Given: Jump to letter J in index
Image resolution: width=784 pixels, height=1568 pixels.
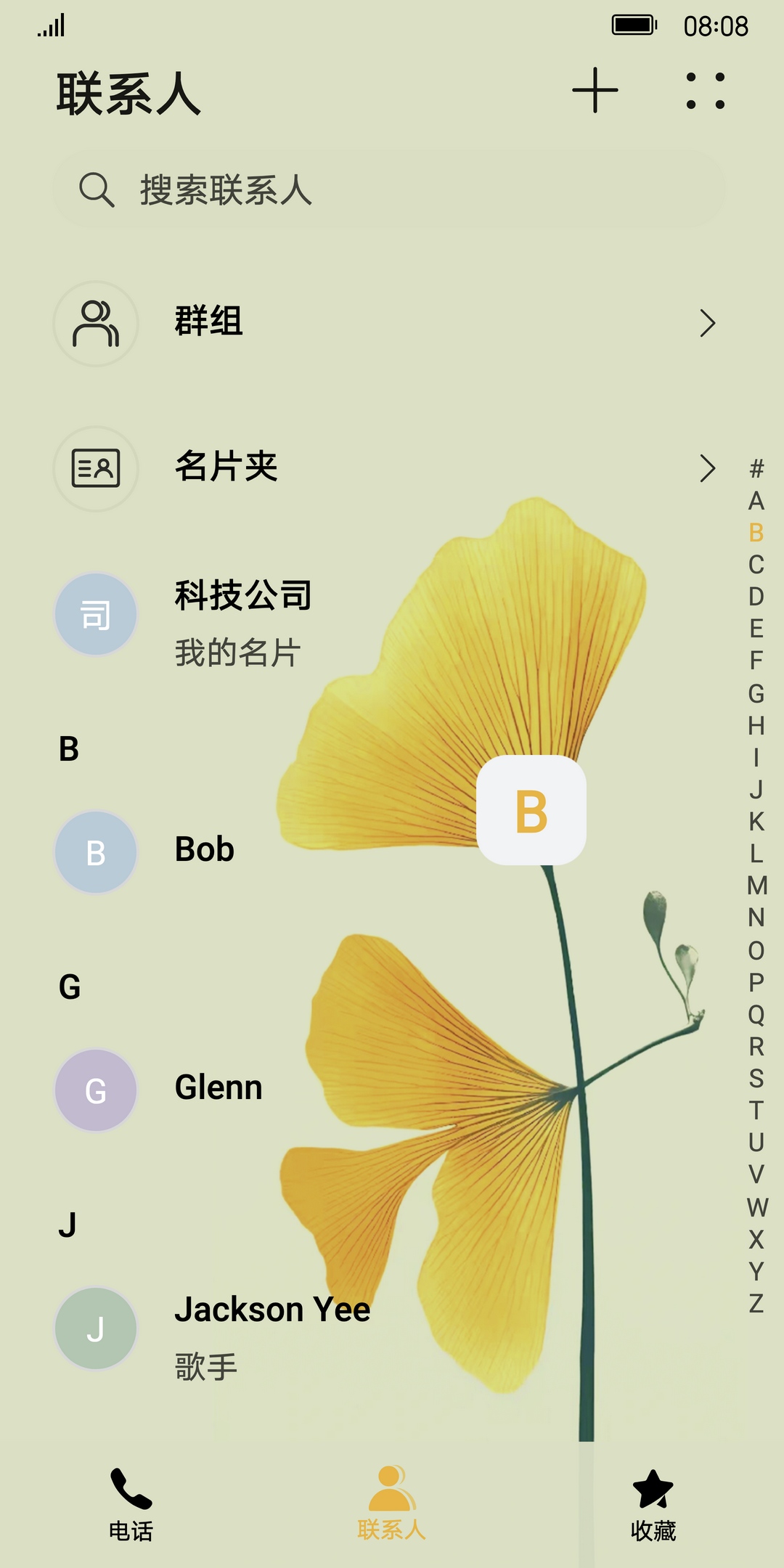Looking at the screenshot, I should tap(756, 789).
